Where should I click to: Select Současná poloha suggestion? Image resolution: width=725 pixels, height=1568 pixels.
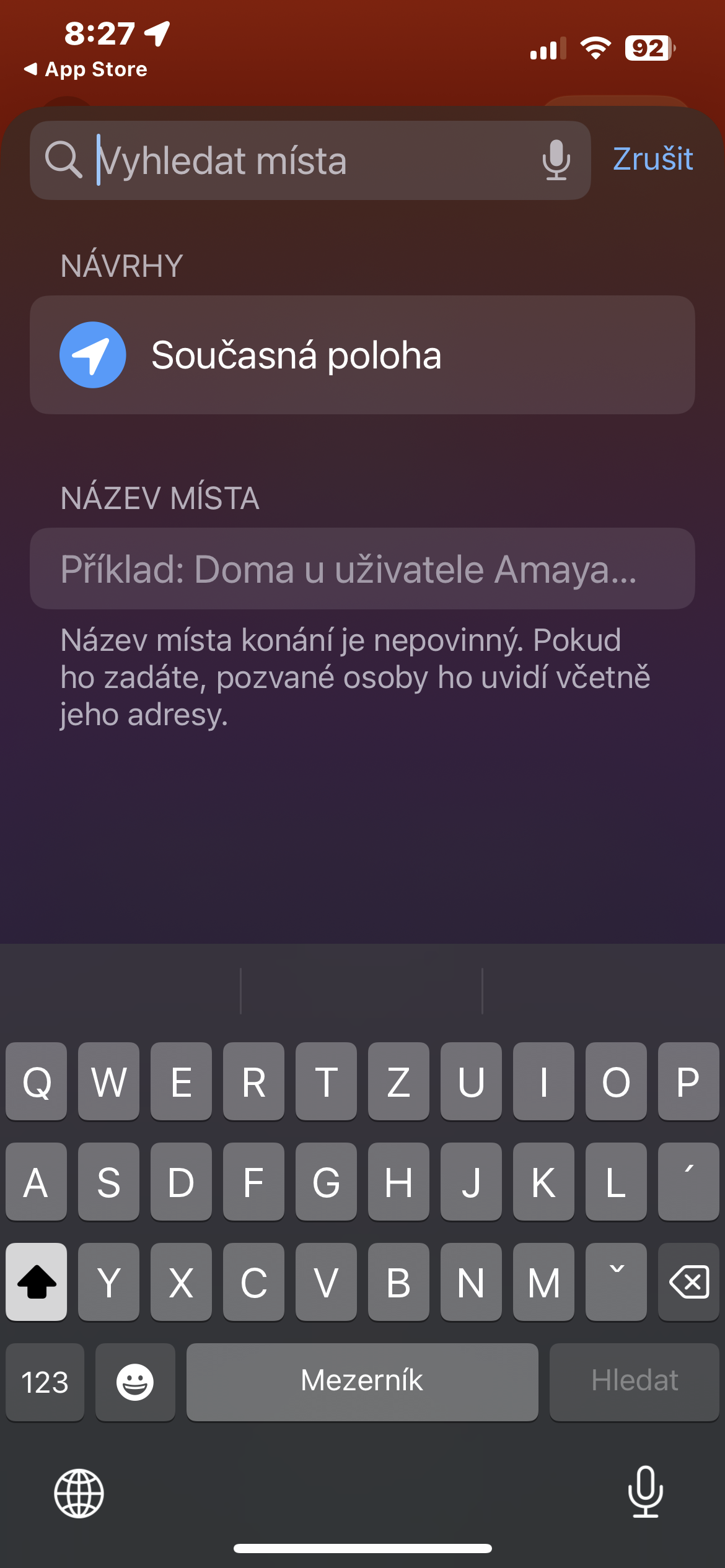(x=362, y=355)
